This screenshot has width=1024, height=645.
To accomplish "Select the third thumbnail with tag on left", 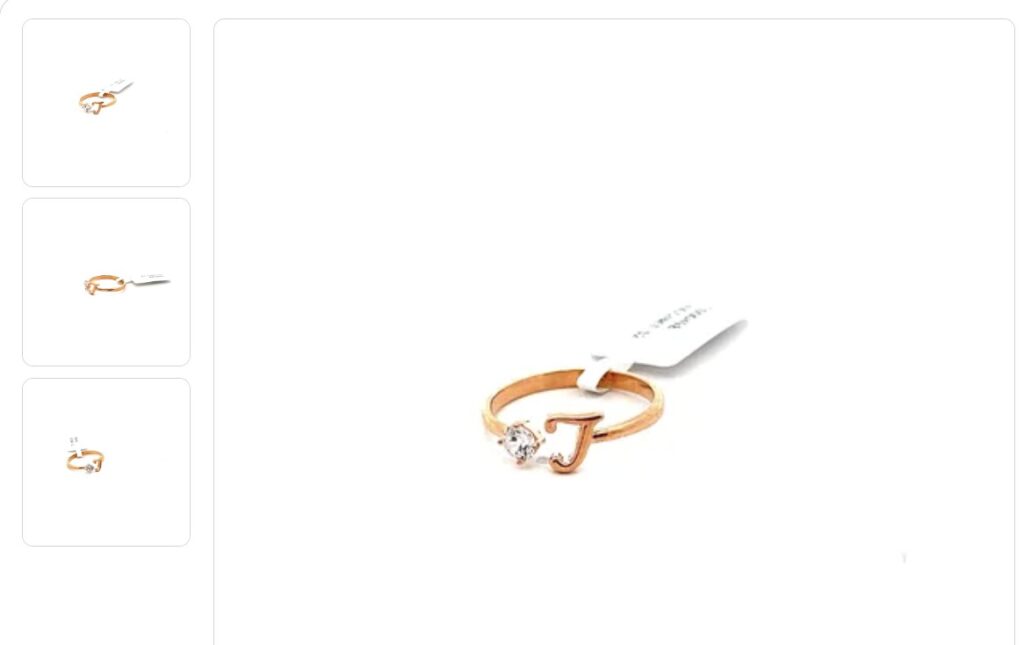I will (x=106, y=462).
